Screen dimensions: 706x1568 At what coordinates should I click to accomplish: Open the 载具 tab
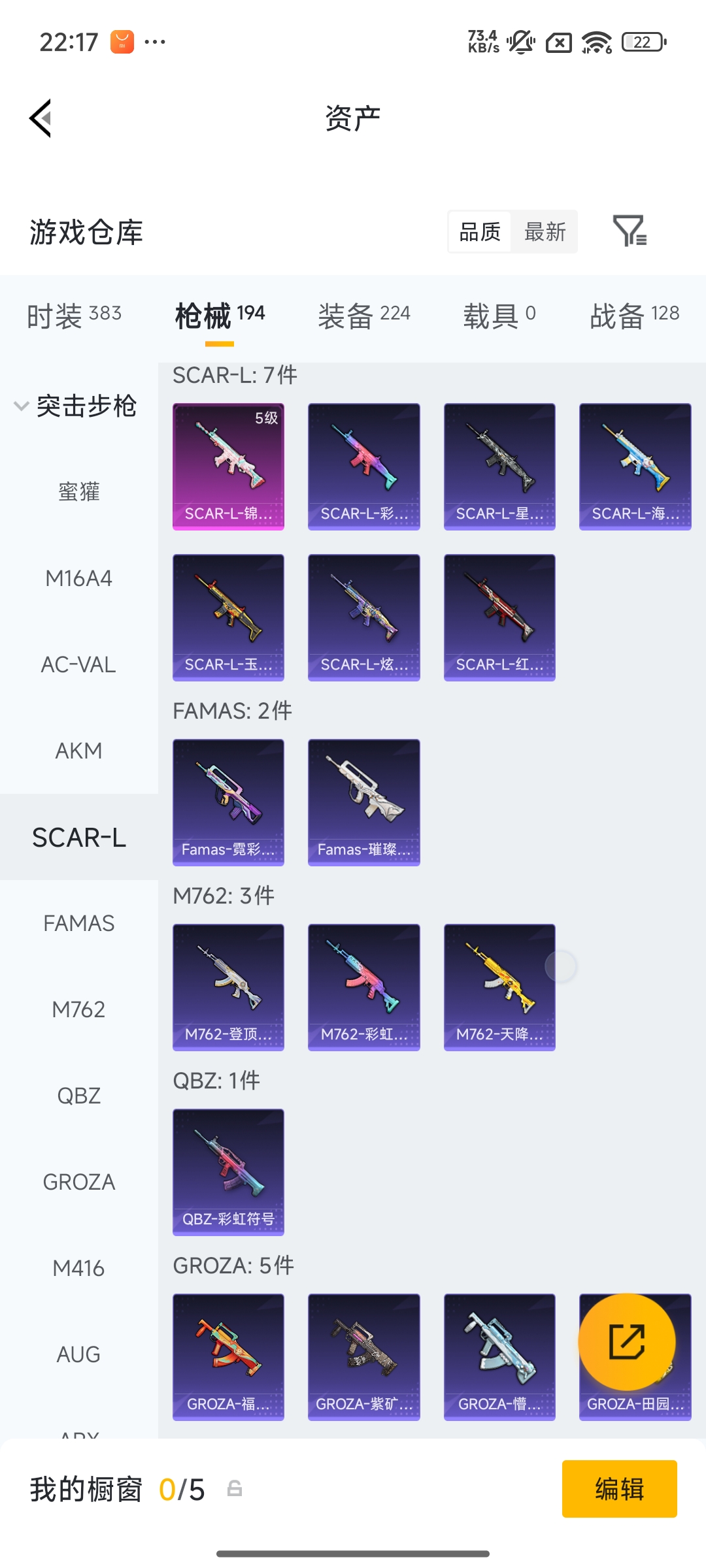coord(499,316)
